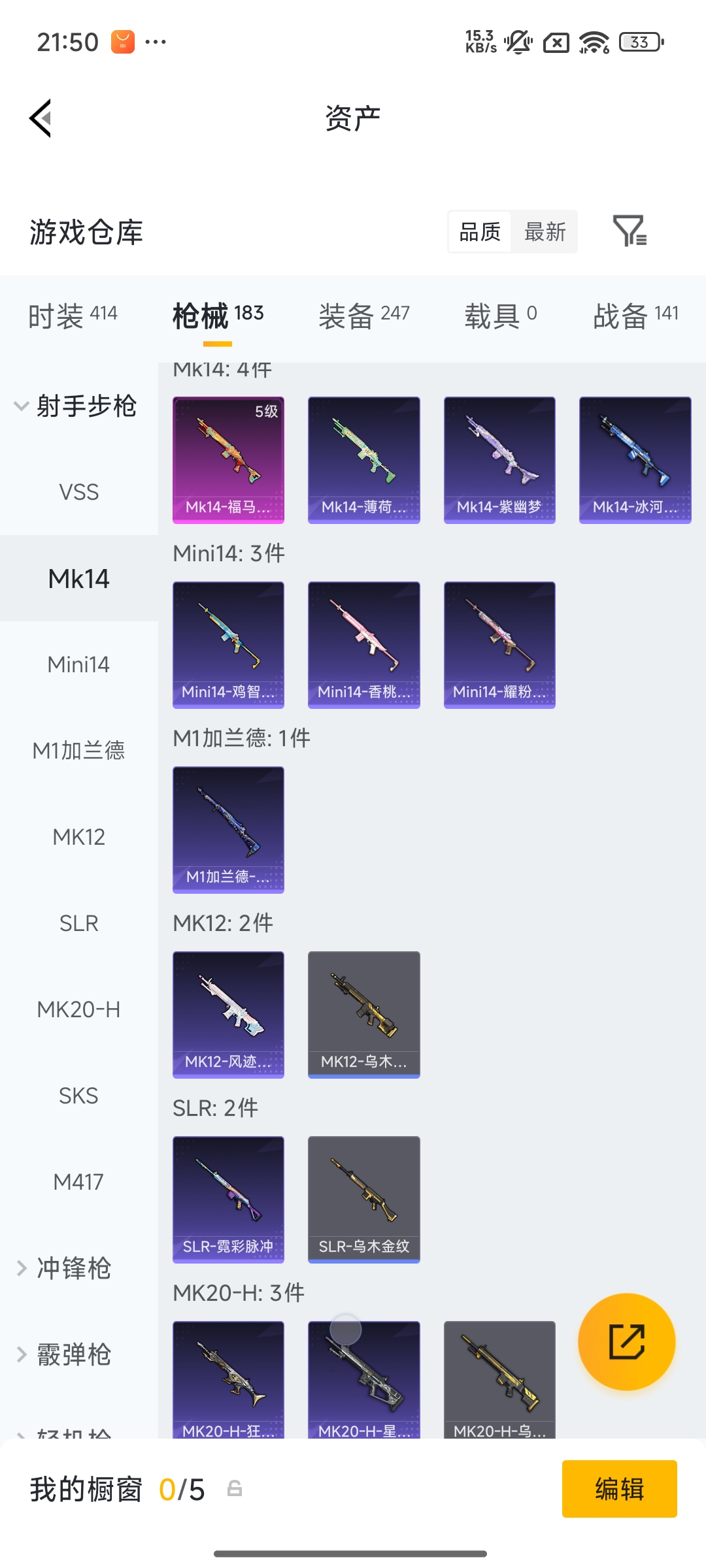Expand the 霰弹枪 category

click(x=65, y=1354)
